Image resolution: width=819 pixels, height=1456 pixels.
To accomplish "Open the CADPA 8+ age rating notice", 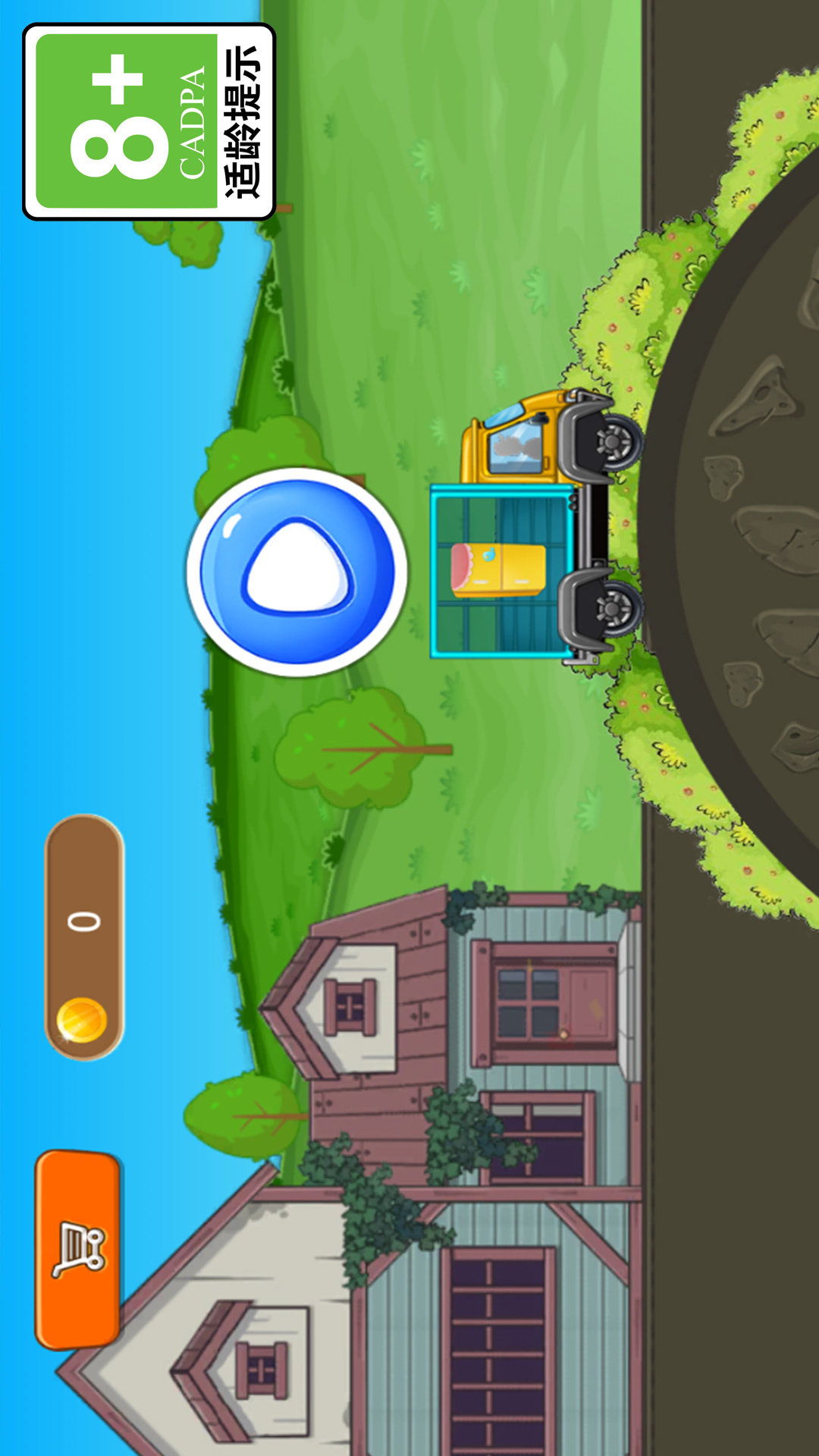I will [x=149, y=122].
